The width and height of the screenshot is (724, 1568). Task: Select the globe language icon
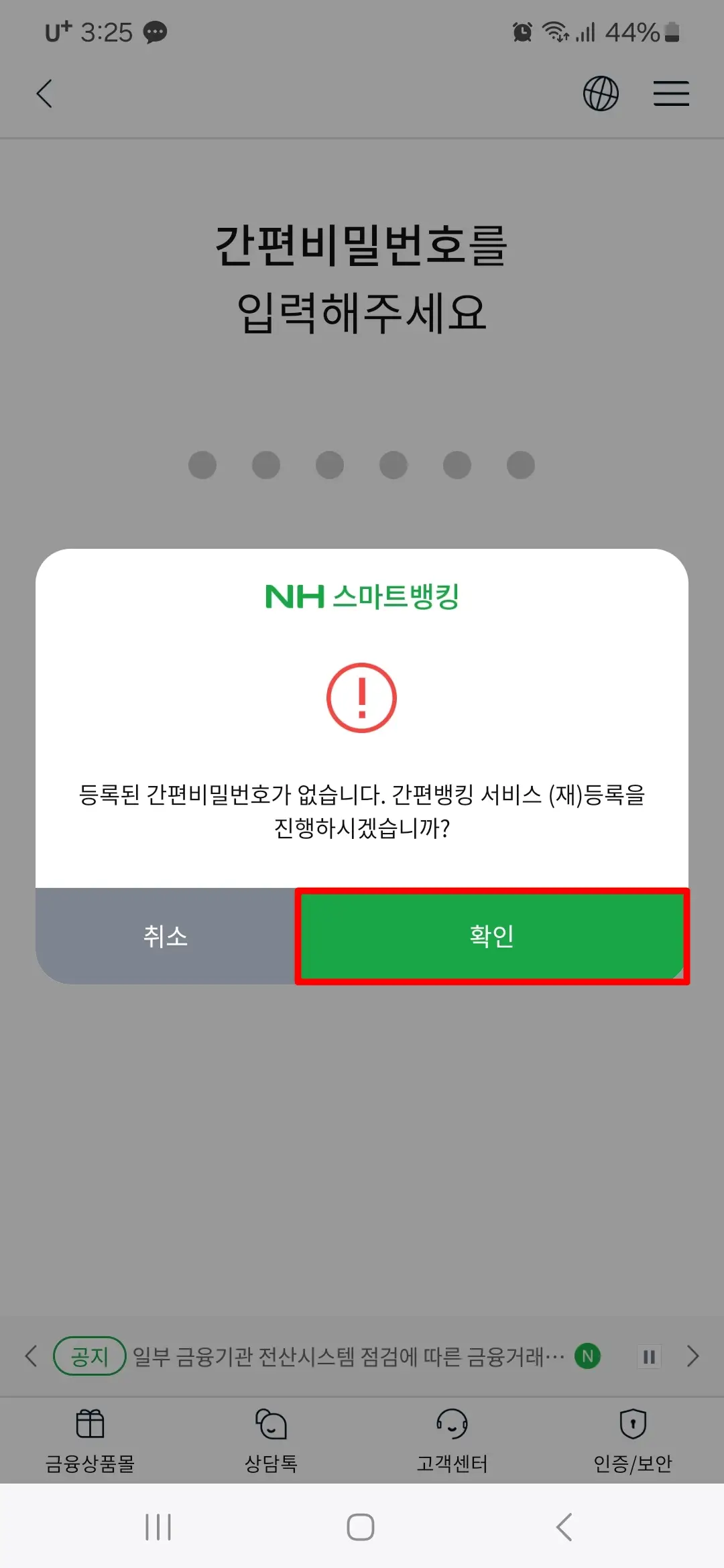coord(600,94)
